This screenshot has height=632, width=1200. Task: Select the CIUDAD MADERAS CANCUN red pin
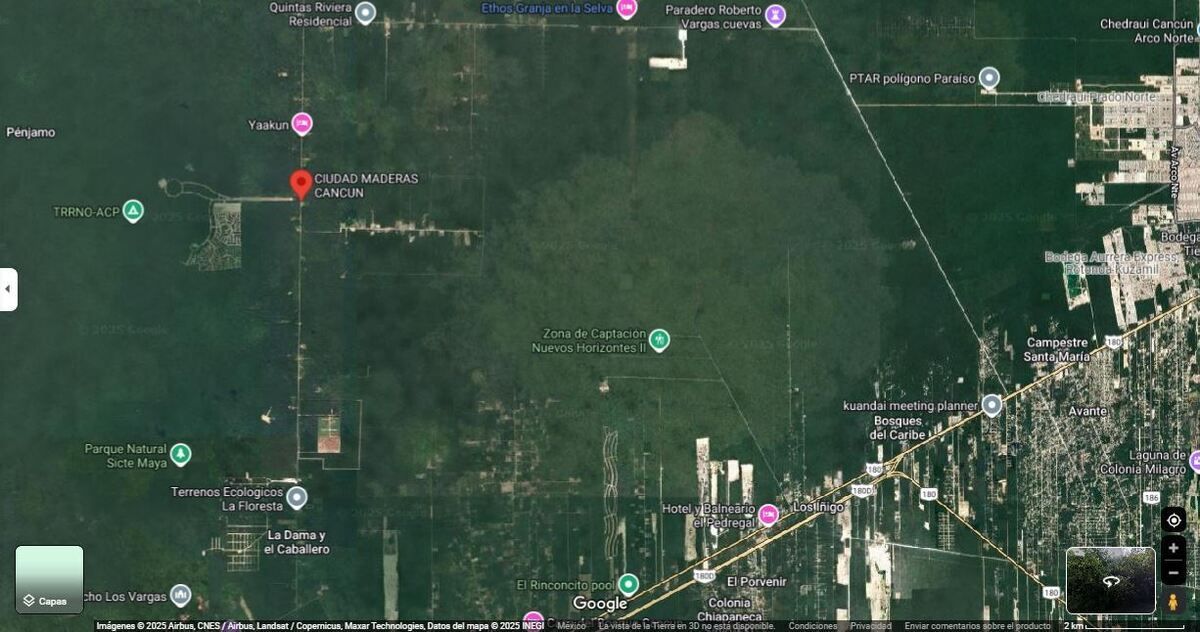pyautogui.click(x=300, y=185)
